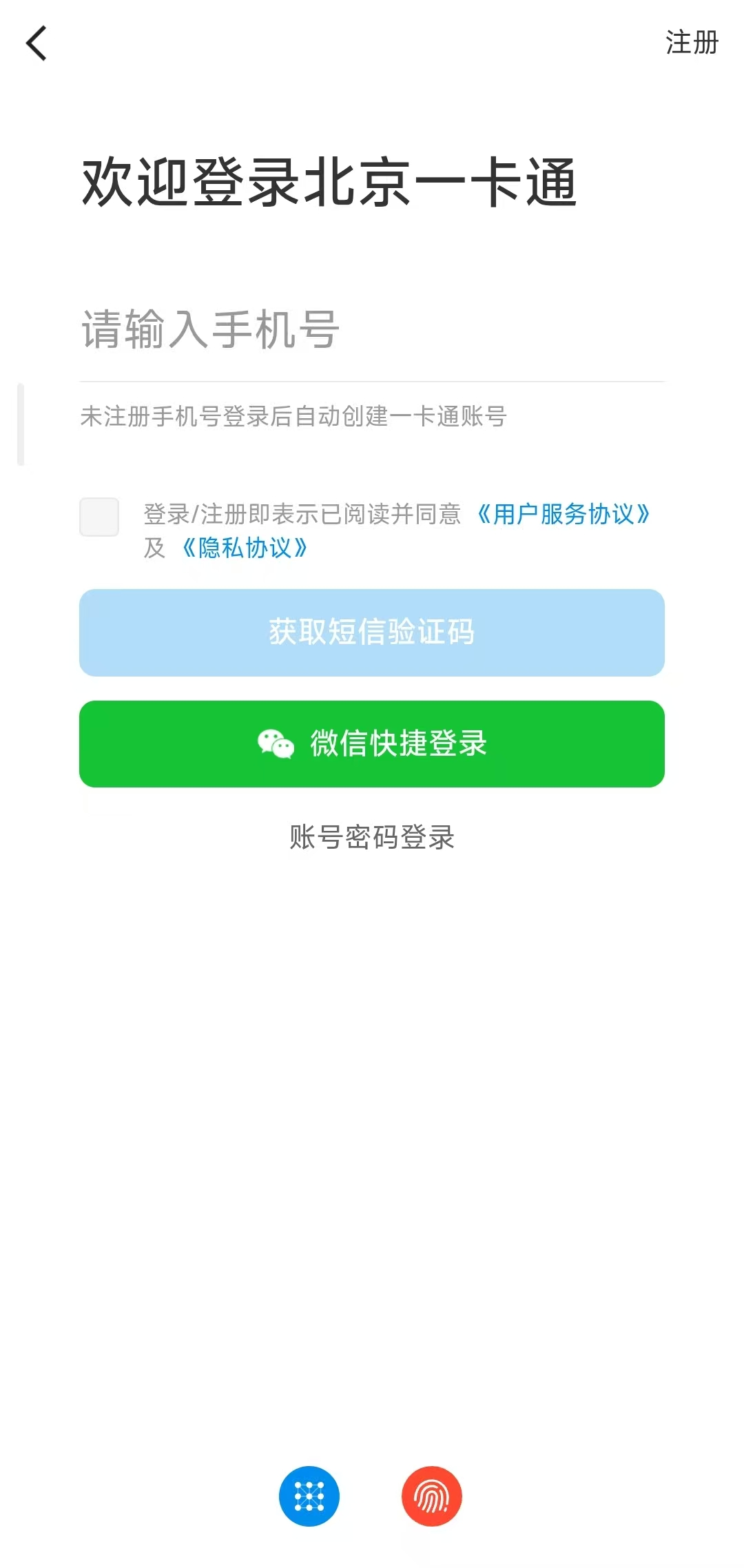Tap 微信快捷登录 to sign in with WeChat
This screenshot has height=1568, width=744.
pyautogui.click(x=372, y=745)
